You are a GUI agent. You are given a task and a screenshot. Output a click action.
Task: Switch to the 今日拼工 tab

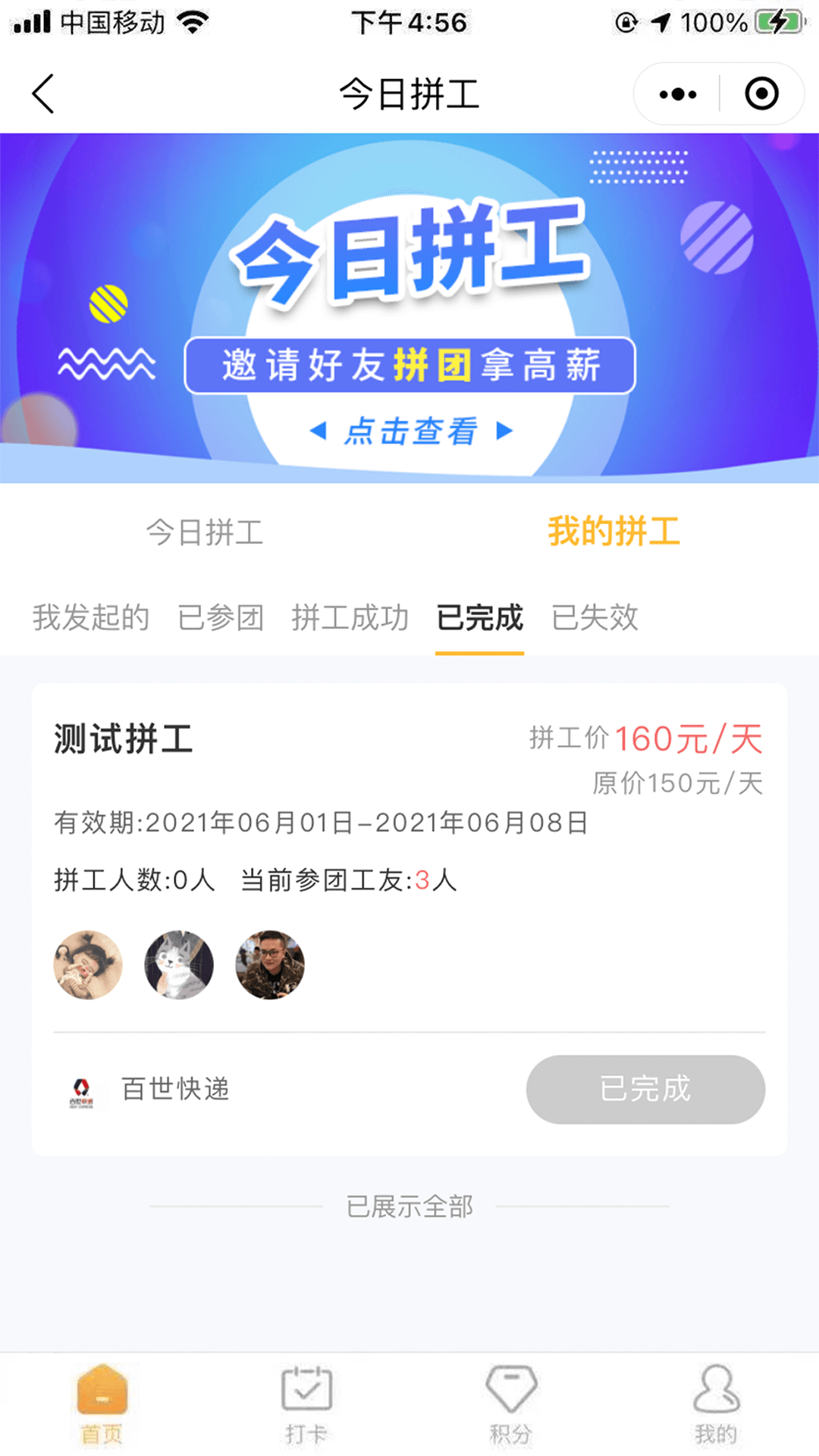(x=205, y=532)
